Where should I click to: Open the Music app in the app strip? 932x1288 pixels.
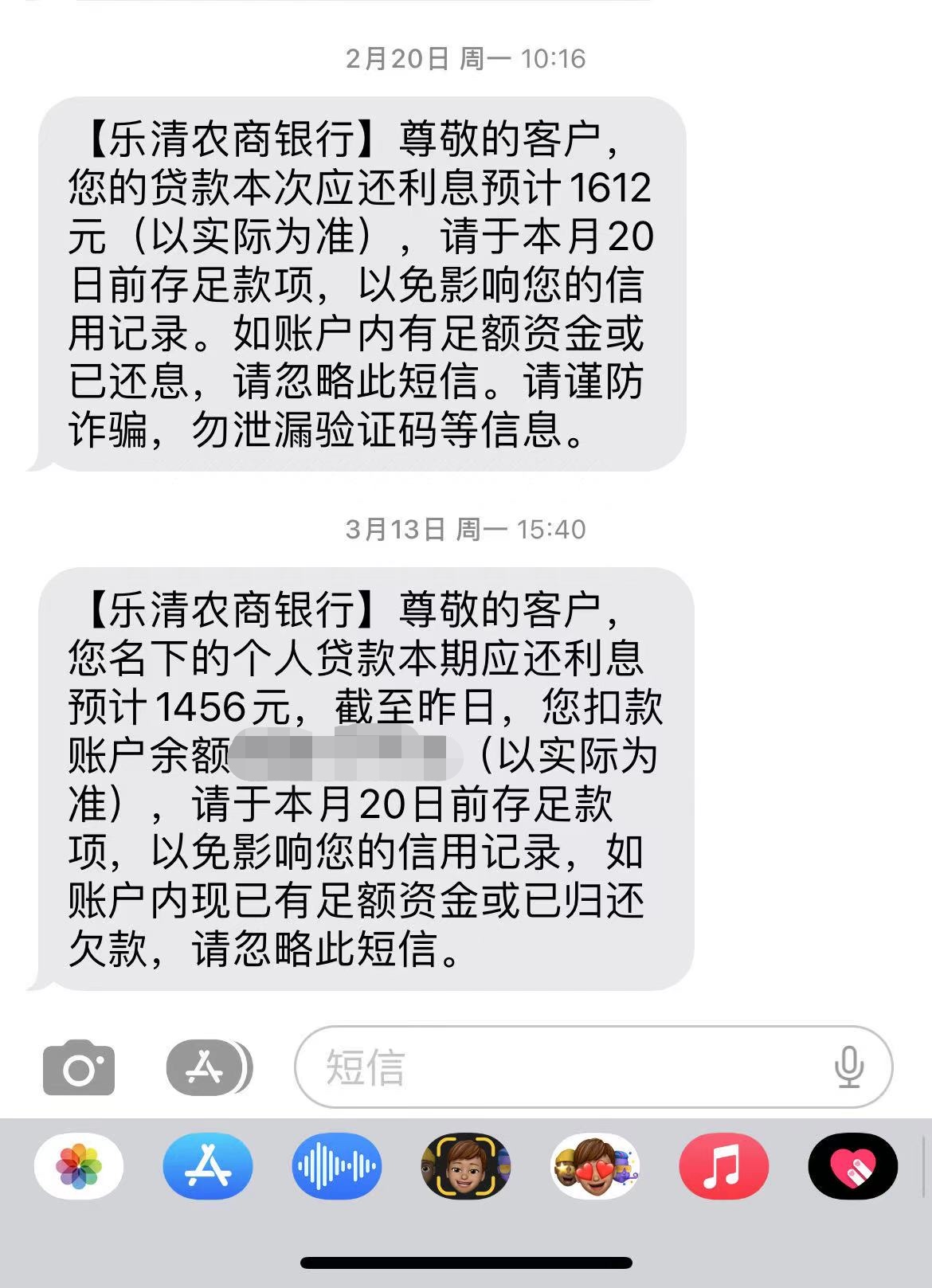(x=723, y=1166)
